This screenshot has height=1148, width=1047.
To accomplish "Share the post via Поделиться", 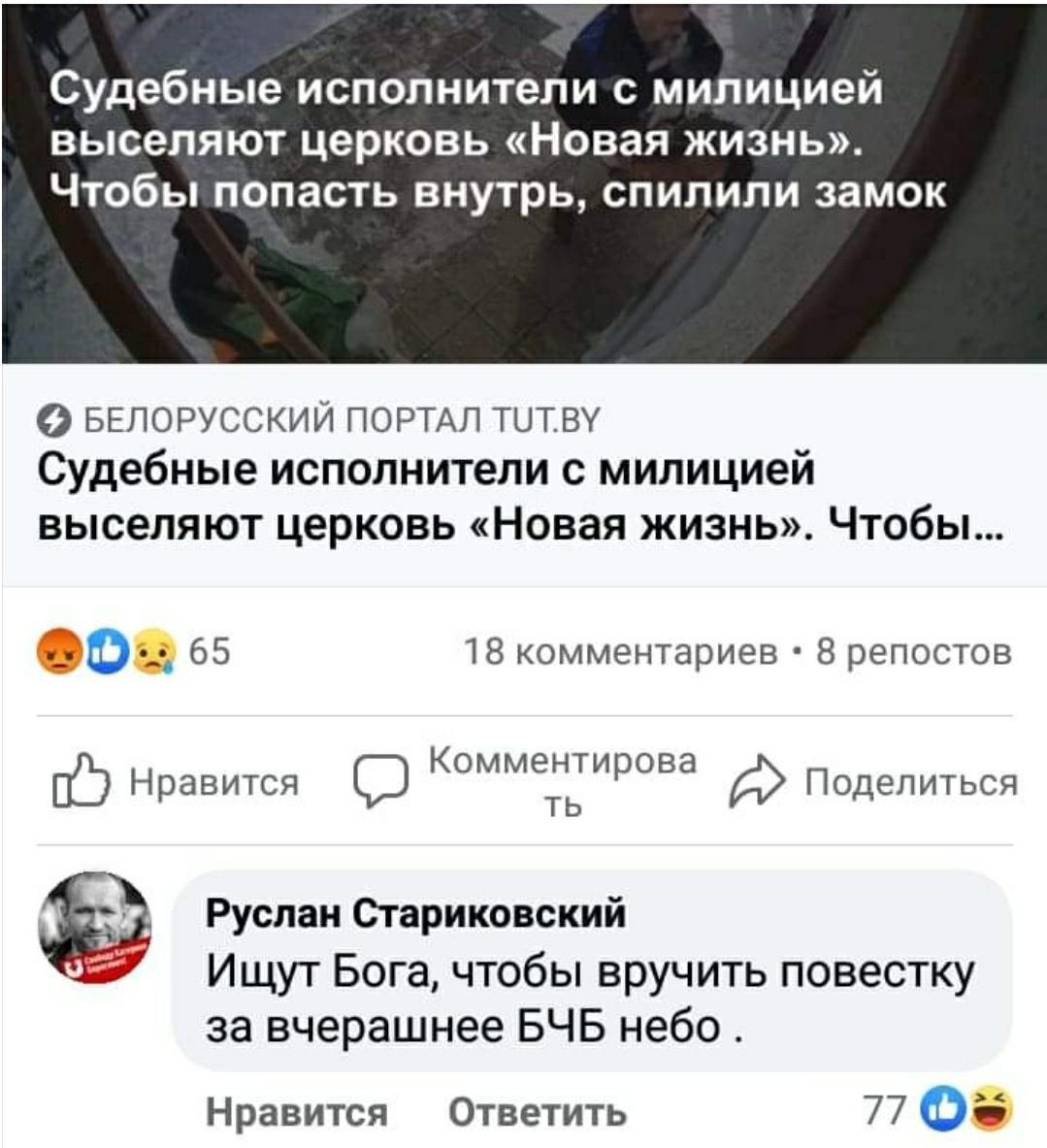I will point(875,782).
